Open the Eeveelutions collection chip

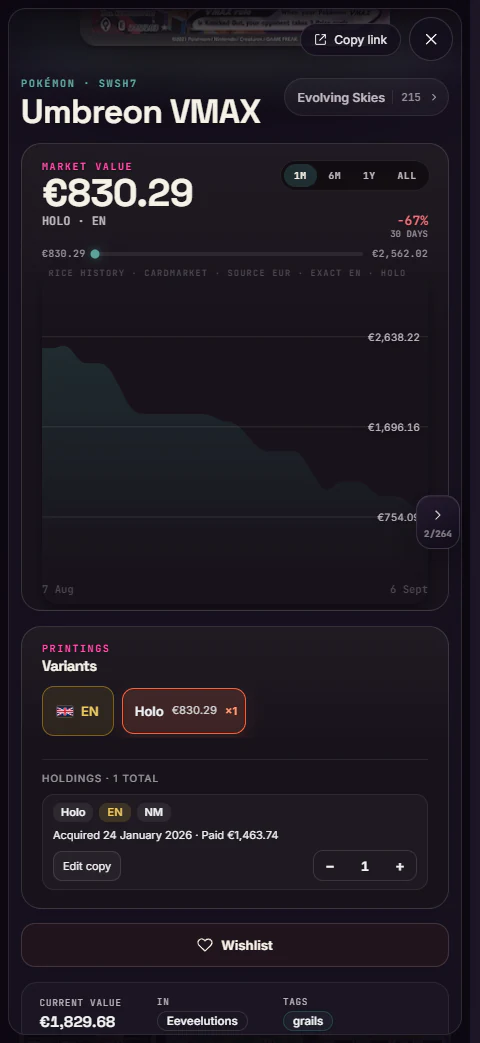(202, 1021)
